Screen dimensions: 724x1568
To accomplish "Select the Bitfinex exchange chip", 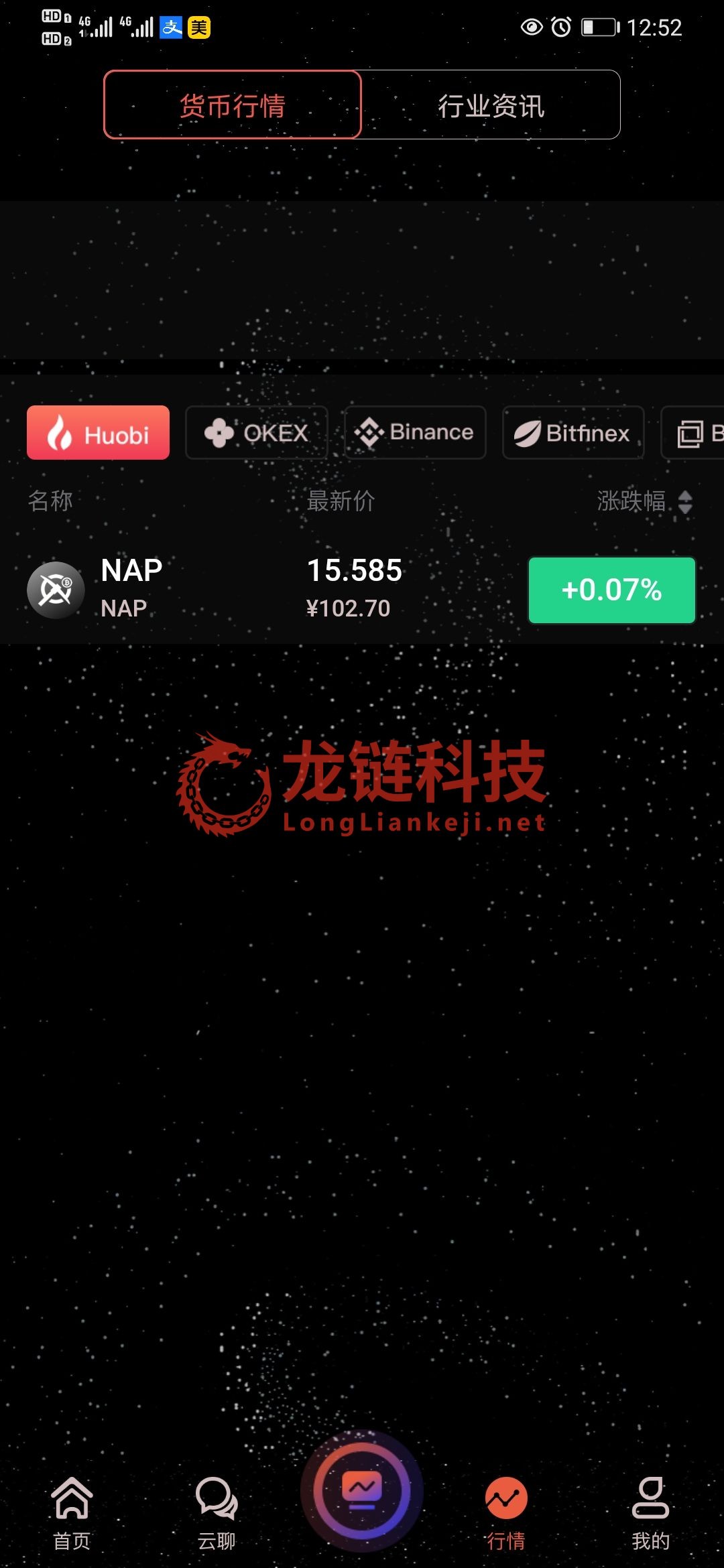I will (x=573, y=433).
